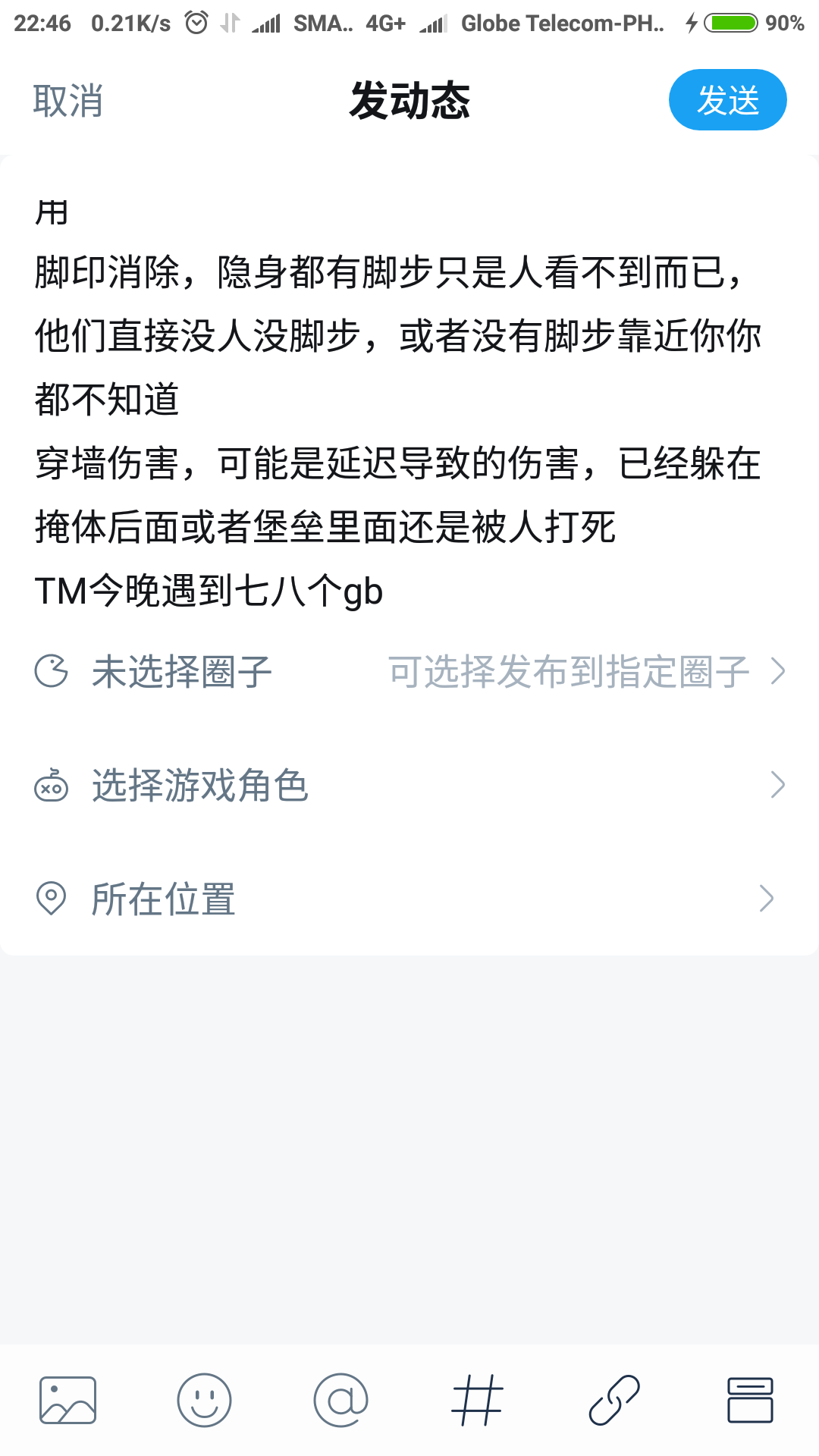Open the 未选择圈子 circle selector
Screen dimensions: 819x1456
point(409,671)
